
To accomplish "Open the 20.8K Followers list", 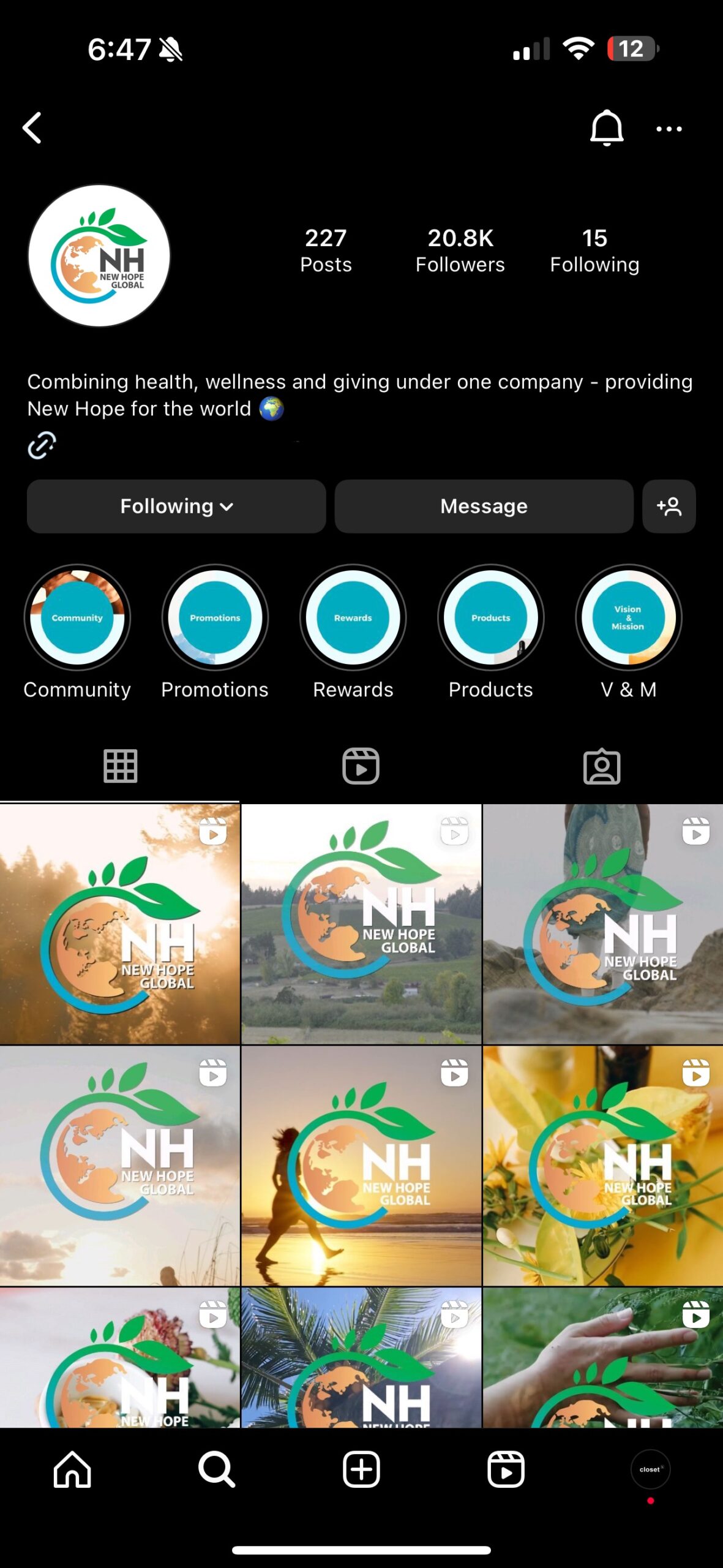I will 460,251.
